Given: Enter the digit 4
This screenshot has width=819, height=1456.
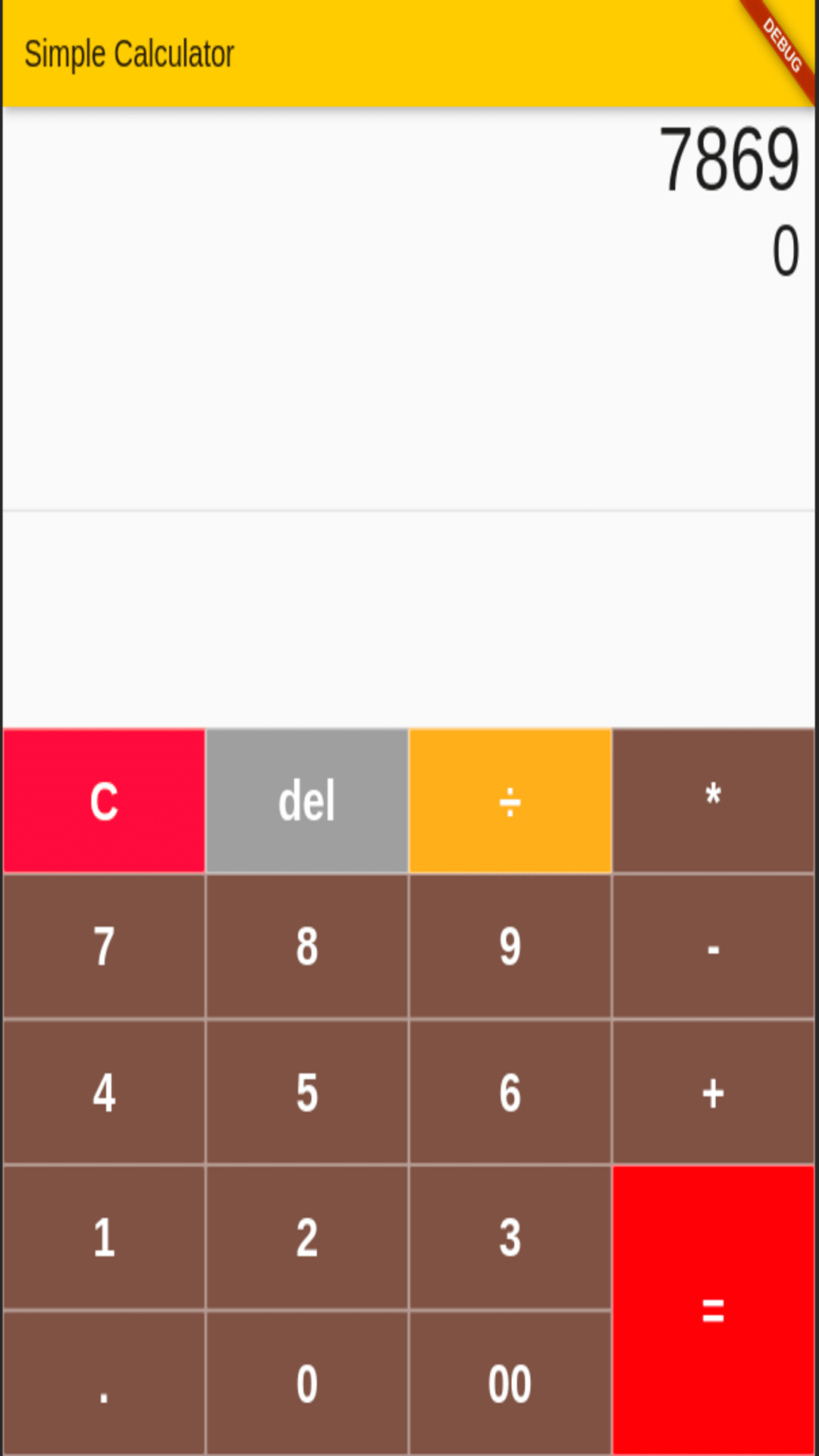Looking at the screenshot, I should coord(104,1092).
